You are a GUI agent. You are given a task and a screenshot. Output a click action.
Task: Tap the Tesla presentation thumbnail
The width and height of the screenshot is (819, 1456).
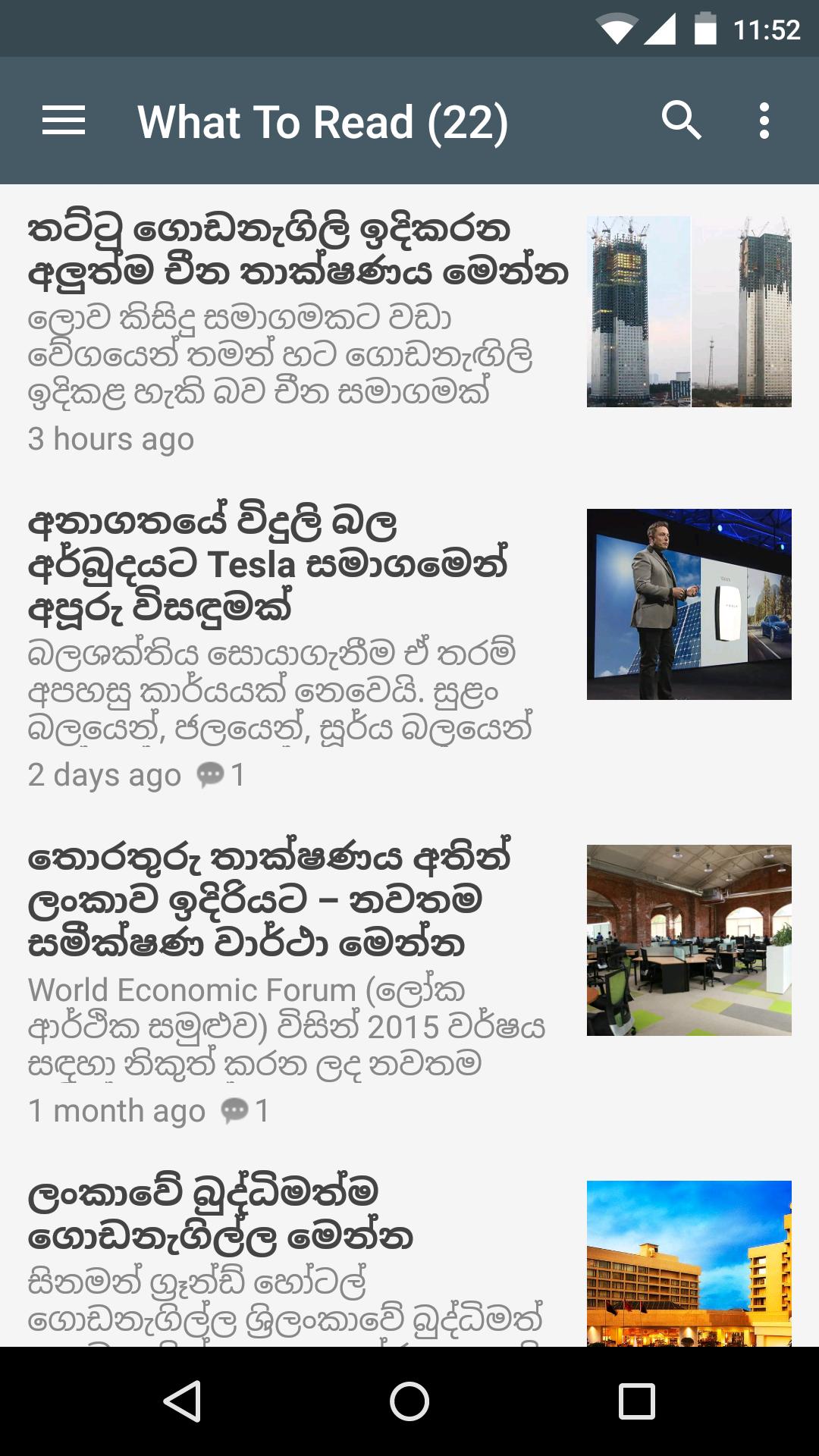tap(689, 604)
